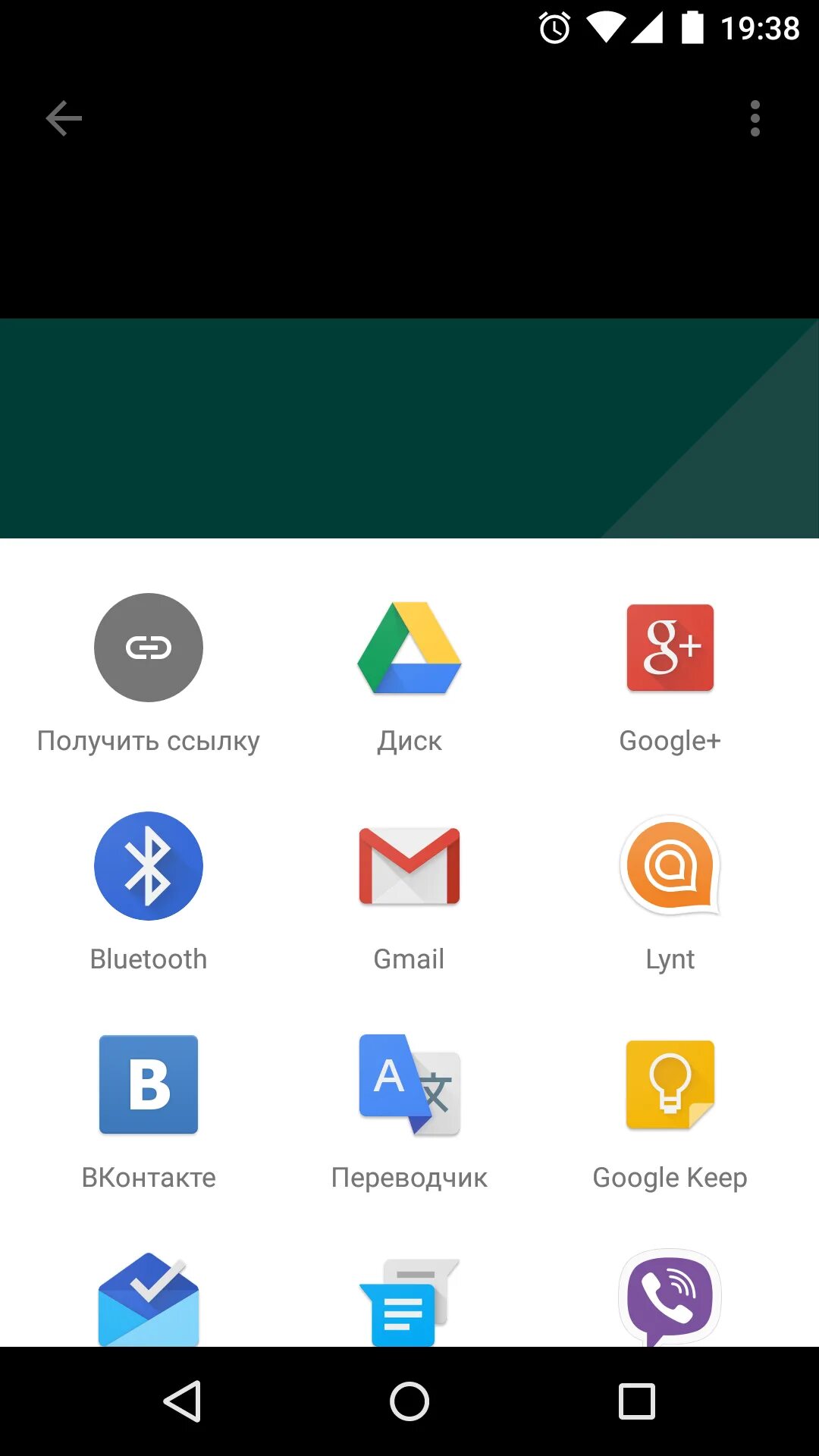Tap the system home button
This screenshot has width=819, height=1456.
pos(409,1401)
